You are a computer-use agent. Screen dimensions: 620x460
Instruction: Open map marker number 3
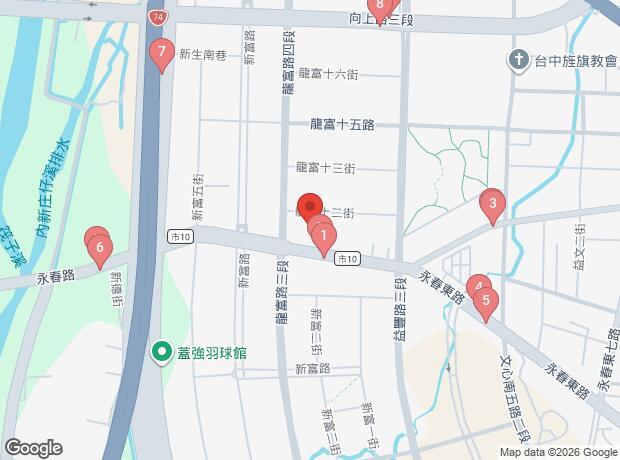click(x=492, y=207)
